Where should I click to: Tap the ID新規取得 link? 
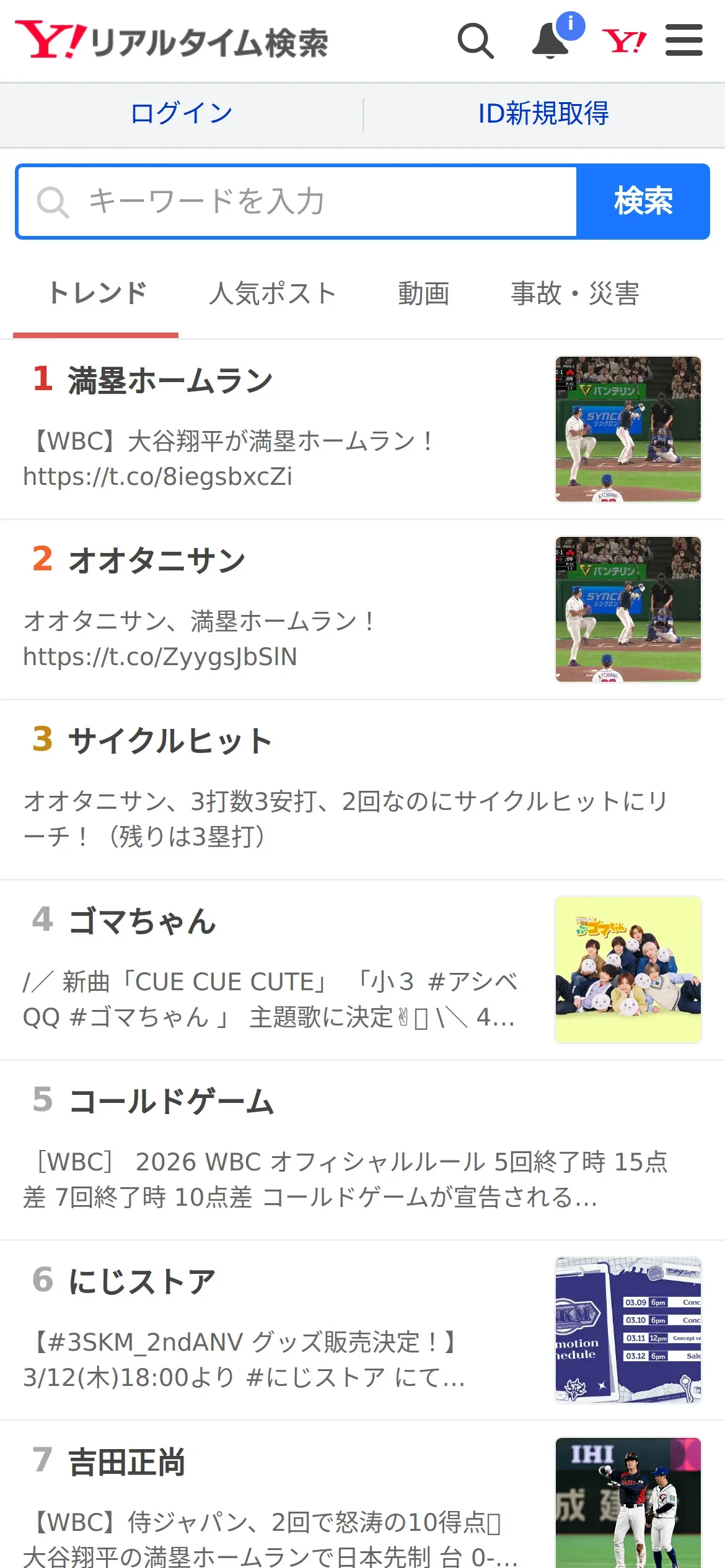click(543, 114)
